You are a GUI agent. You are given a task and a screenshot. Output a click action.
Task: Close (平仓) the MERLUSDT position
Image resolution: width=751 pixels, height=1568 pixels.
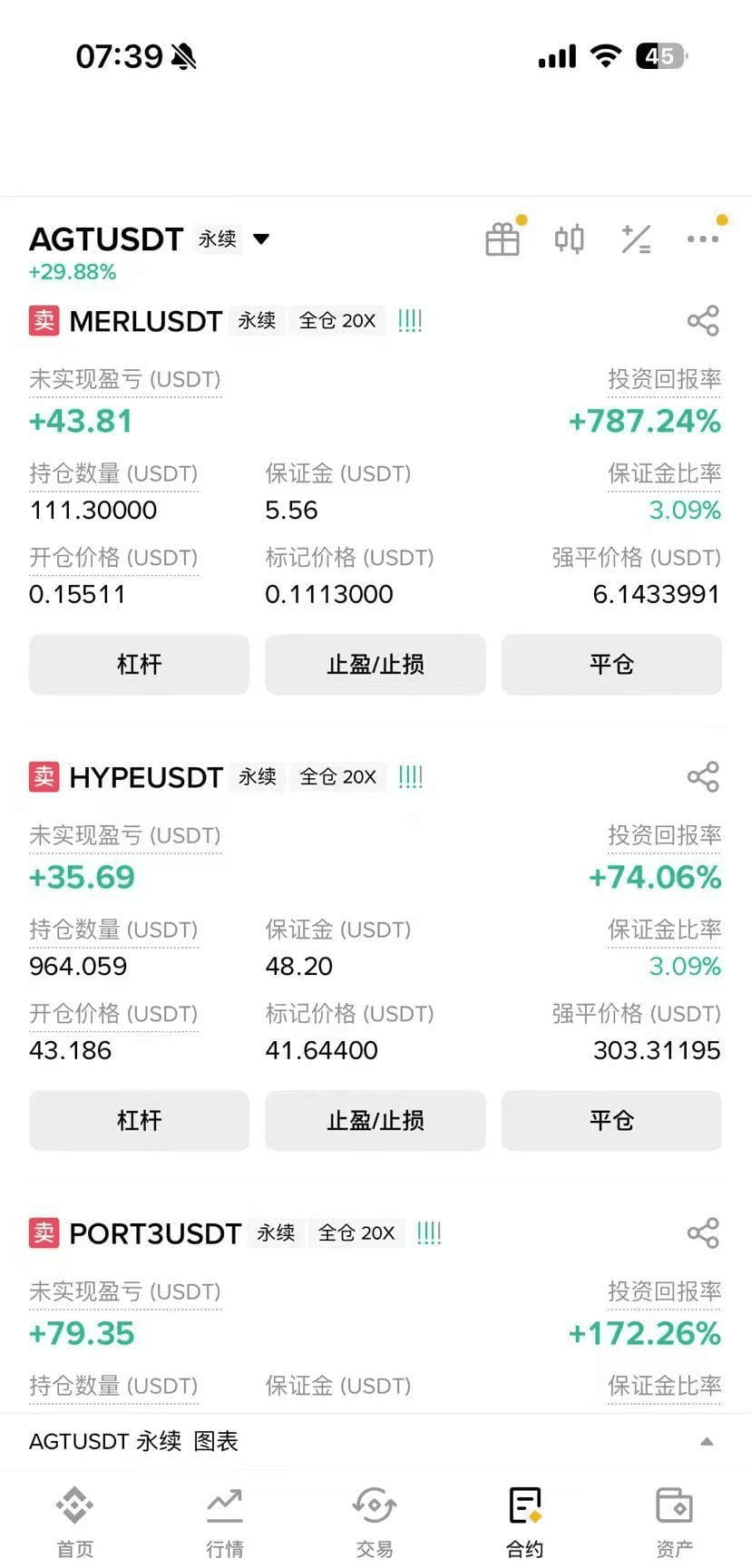[611, 665]
